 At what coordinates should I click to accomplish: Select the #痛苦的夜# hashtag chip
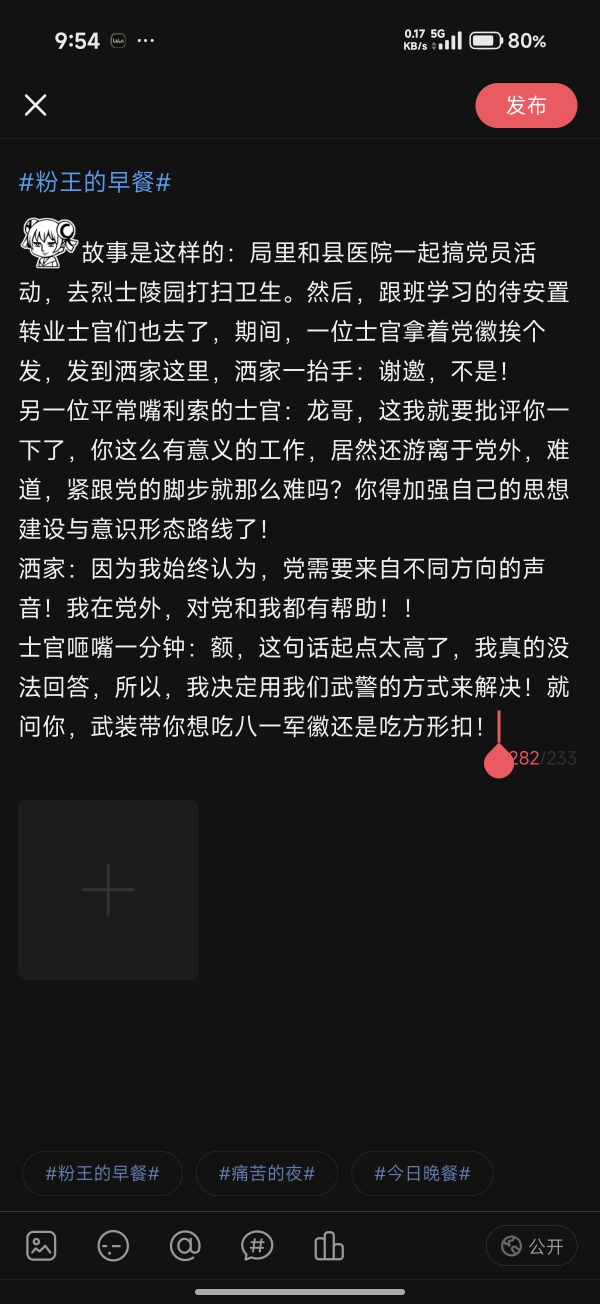tap(267, 1173)
